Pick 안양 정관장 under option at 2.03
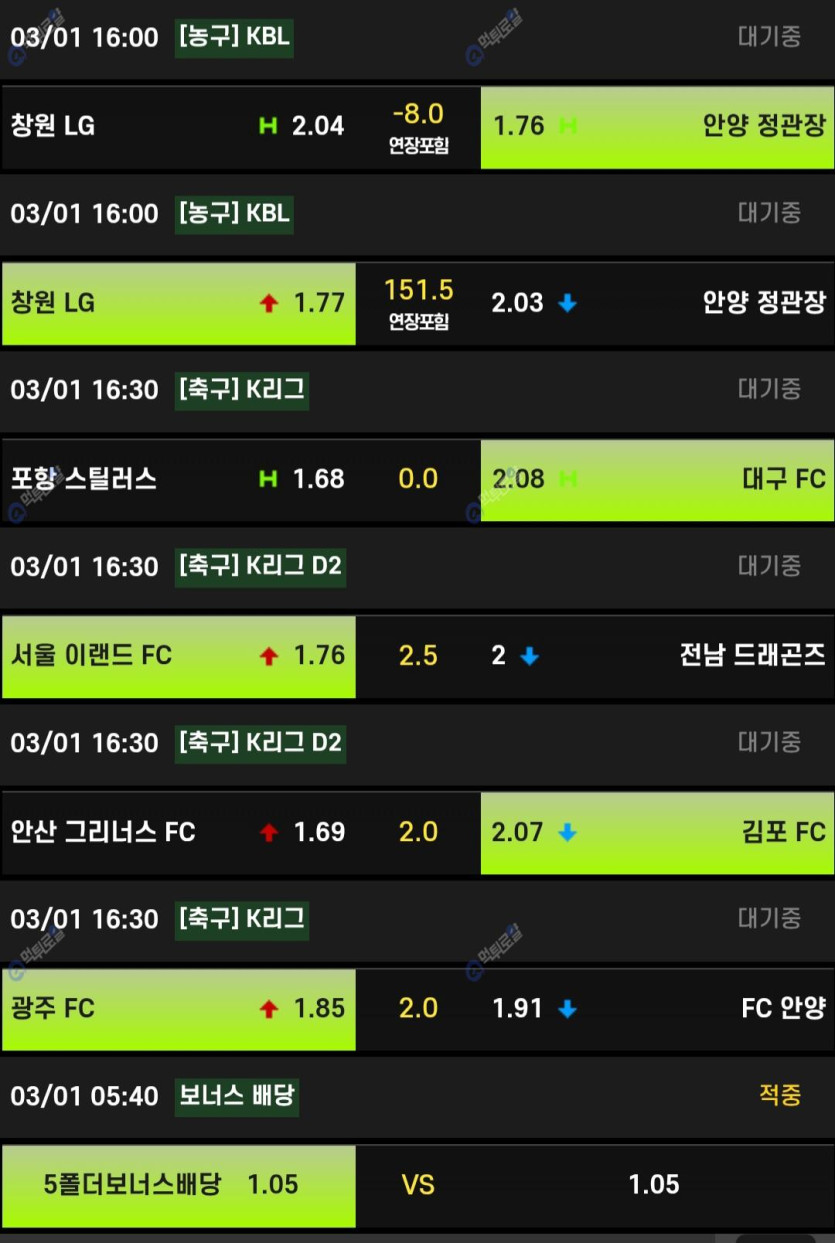 coord(657,303)
